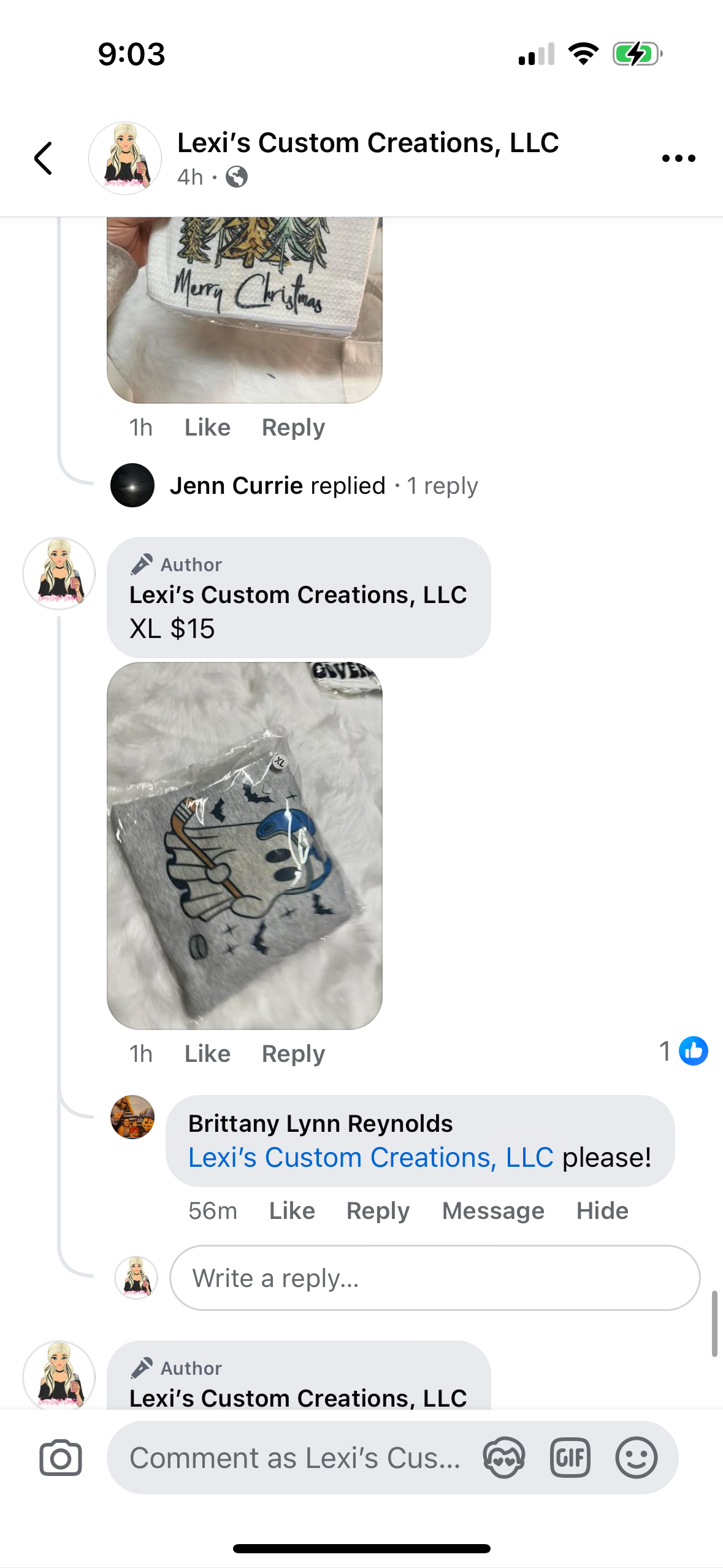This screenshot has width=723, height=1568.
Task: Reply to the Merry Christmas photo comment
Action: [293, 428]
